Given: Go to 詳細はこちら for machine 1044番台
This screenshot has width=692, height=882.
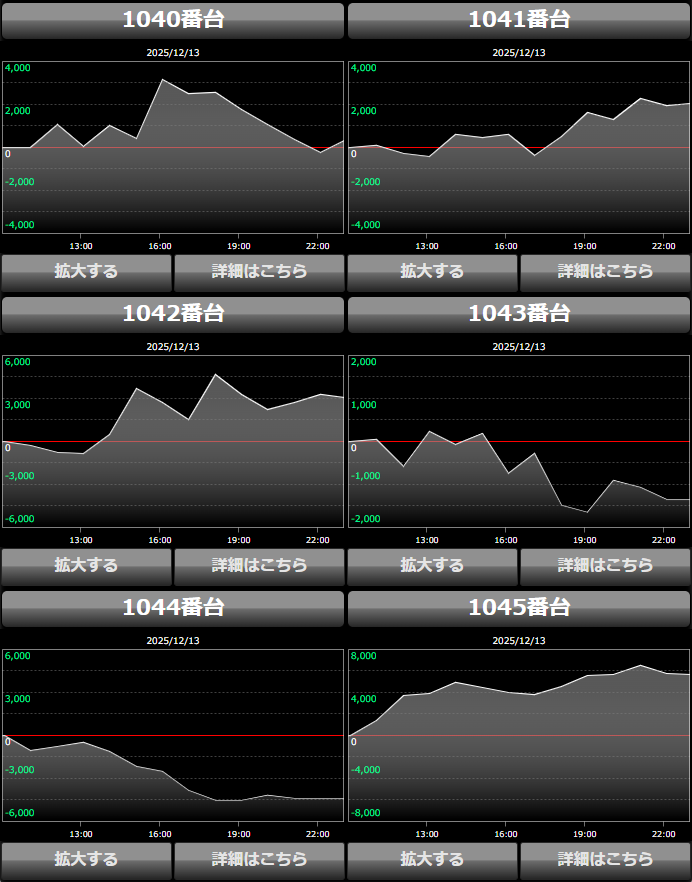Looking at the screenshot, I should [x=259, y=859].
